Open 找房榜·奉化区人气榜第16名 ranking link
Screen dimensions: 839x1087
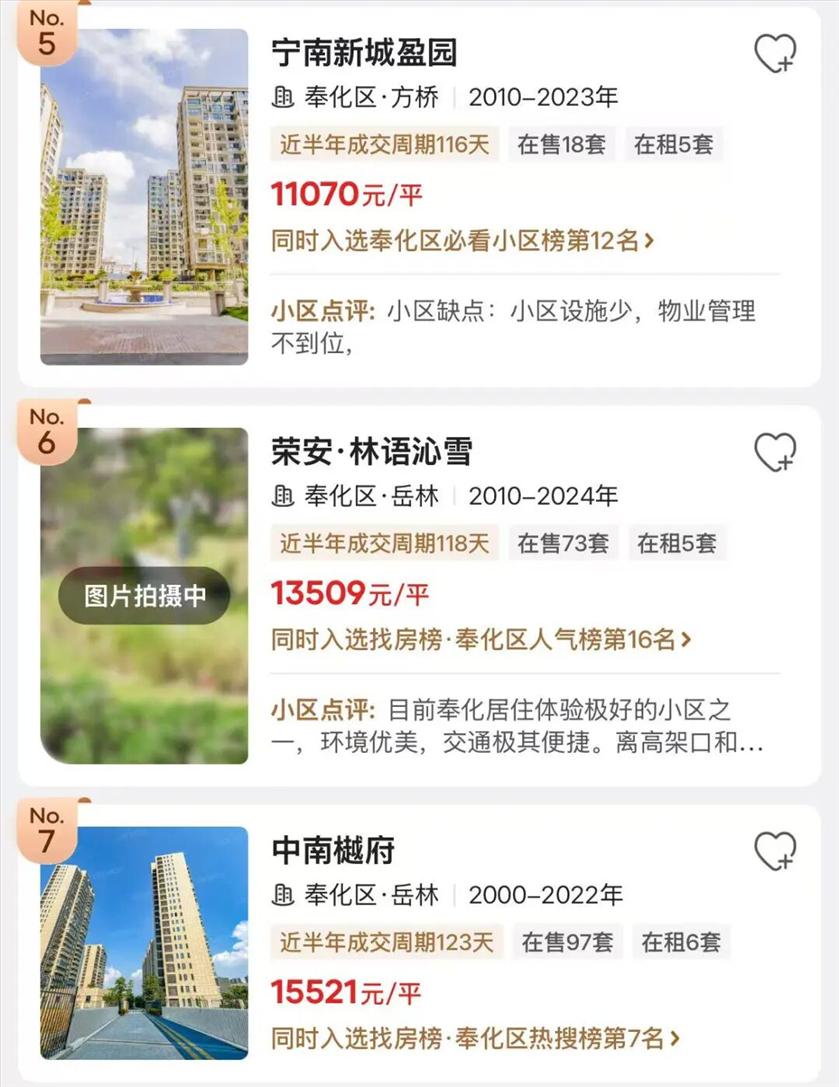click(x=481, y=640)
